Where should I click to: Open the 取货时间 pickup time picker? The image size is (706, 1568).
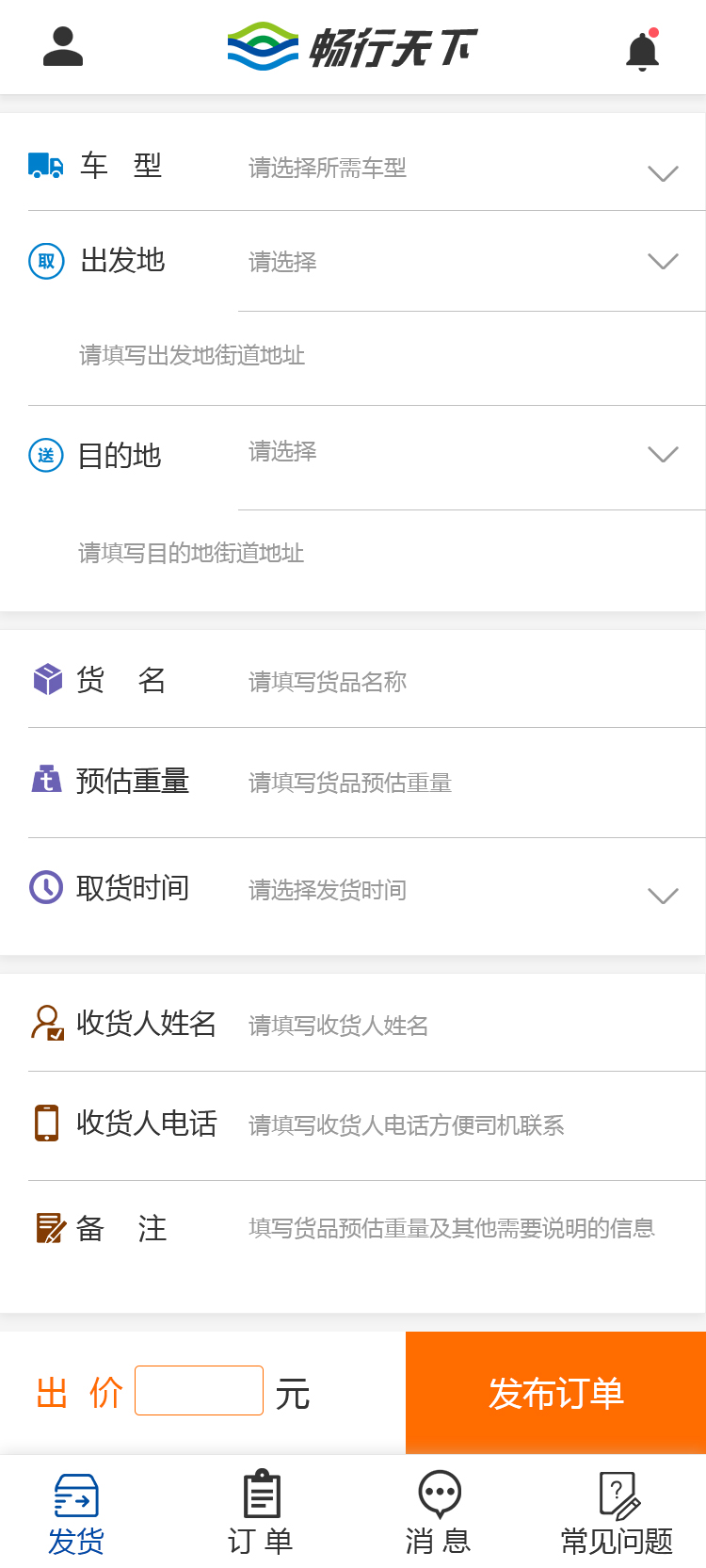(x=461, y=890)
